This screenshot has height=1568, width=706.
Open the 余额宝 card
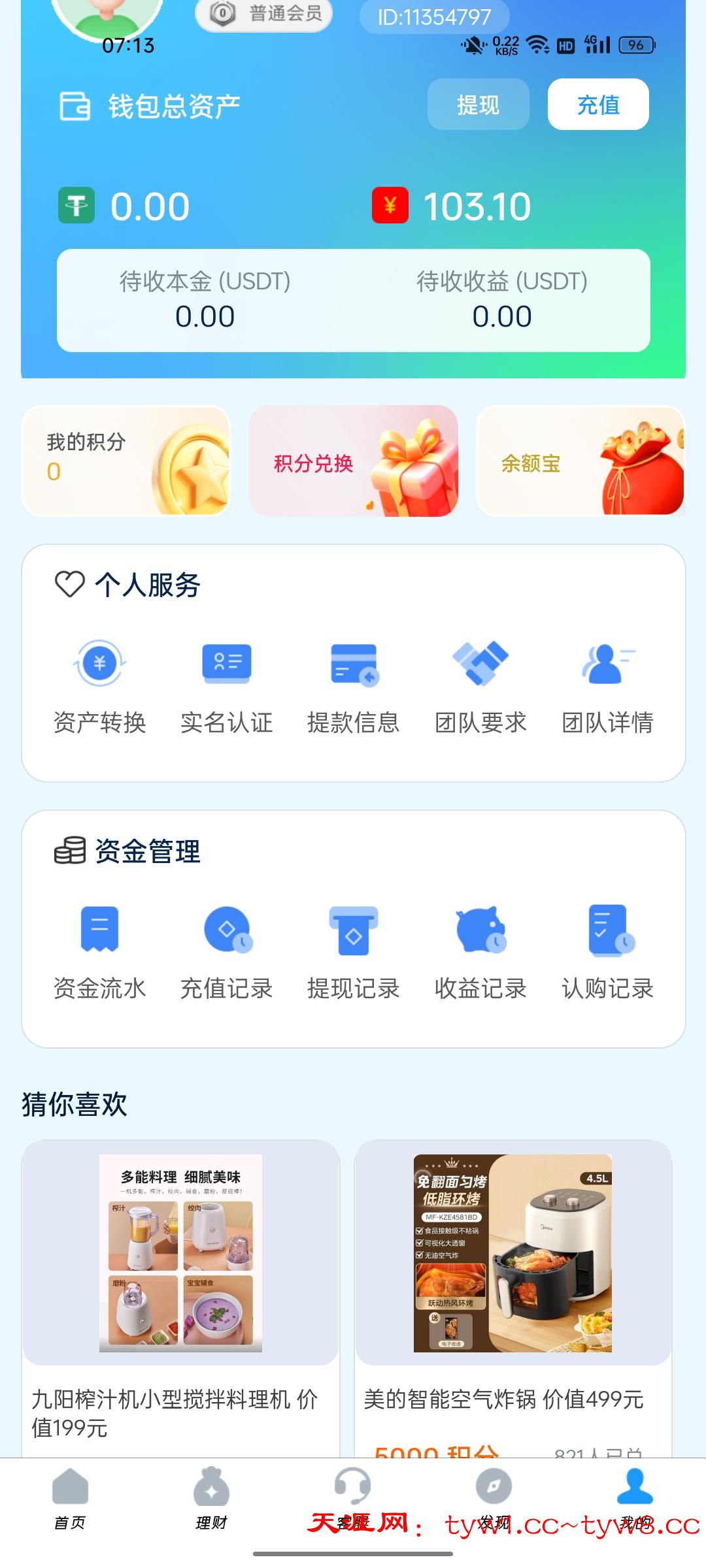[x=580, y=461]
